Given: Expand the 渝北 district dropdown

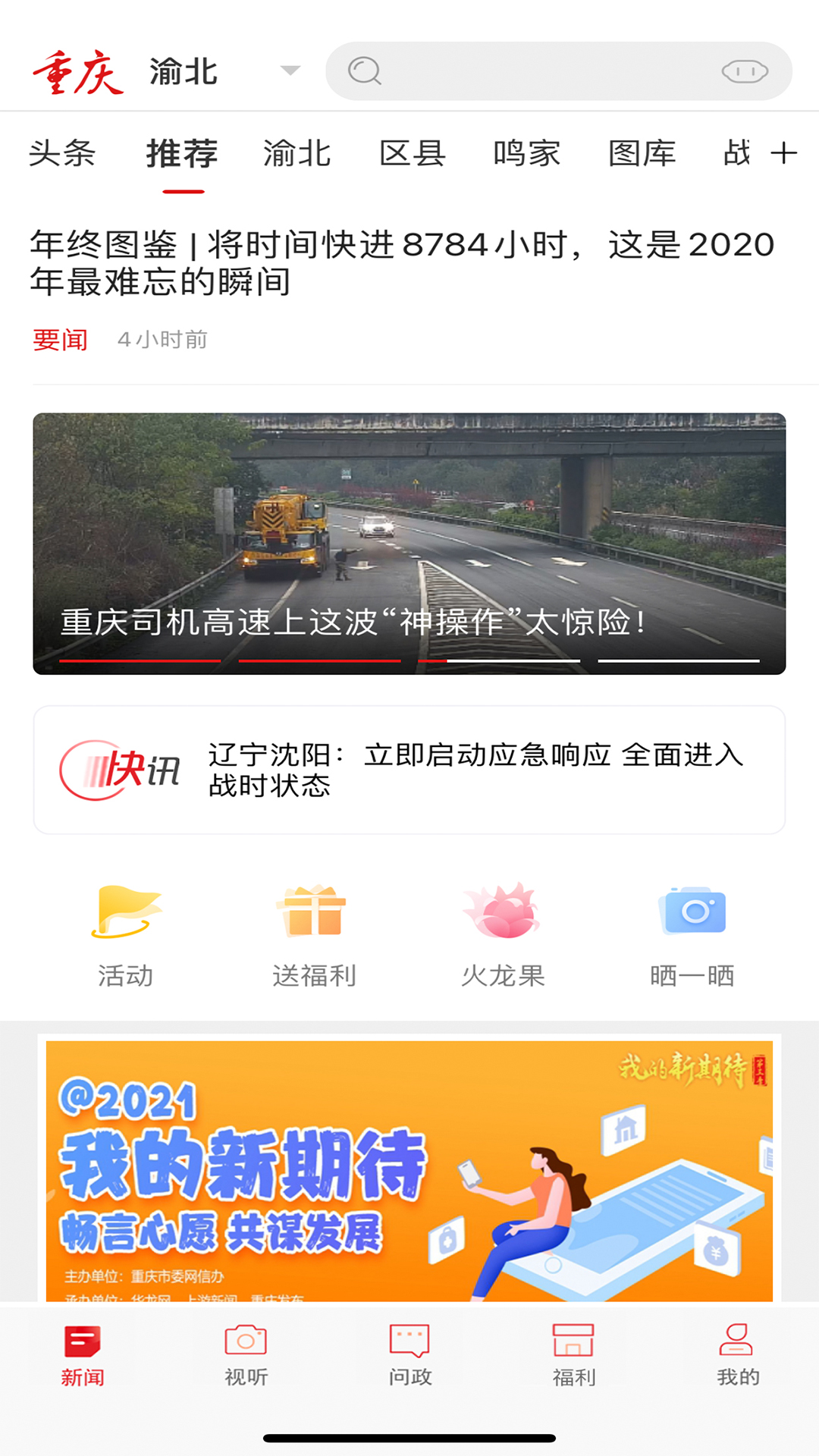Looking at the screenshot, I should tap(290, 71).
